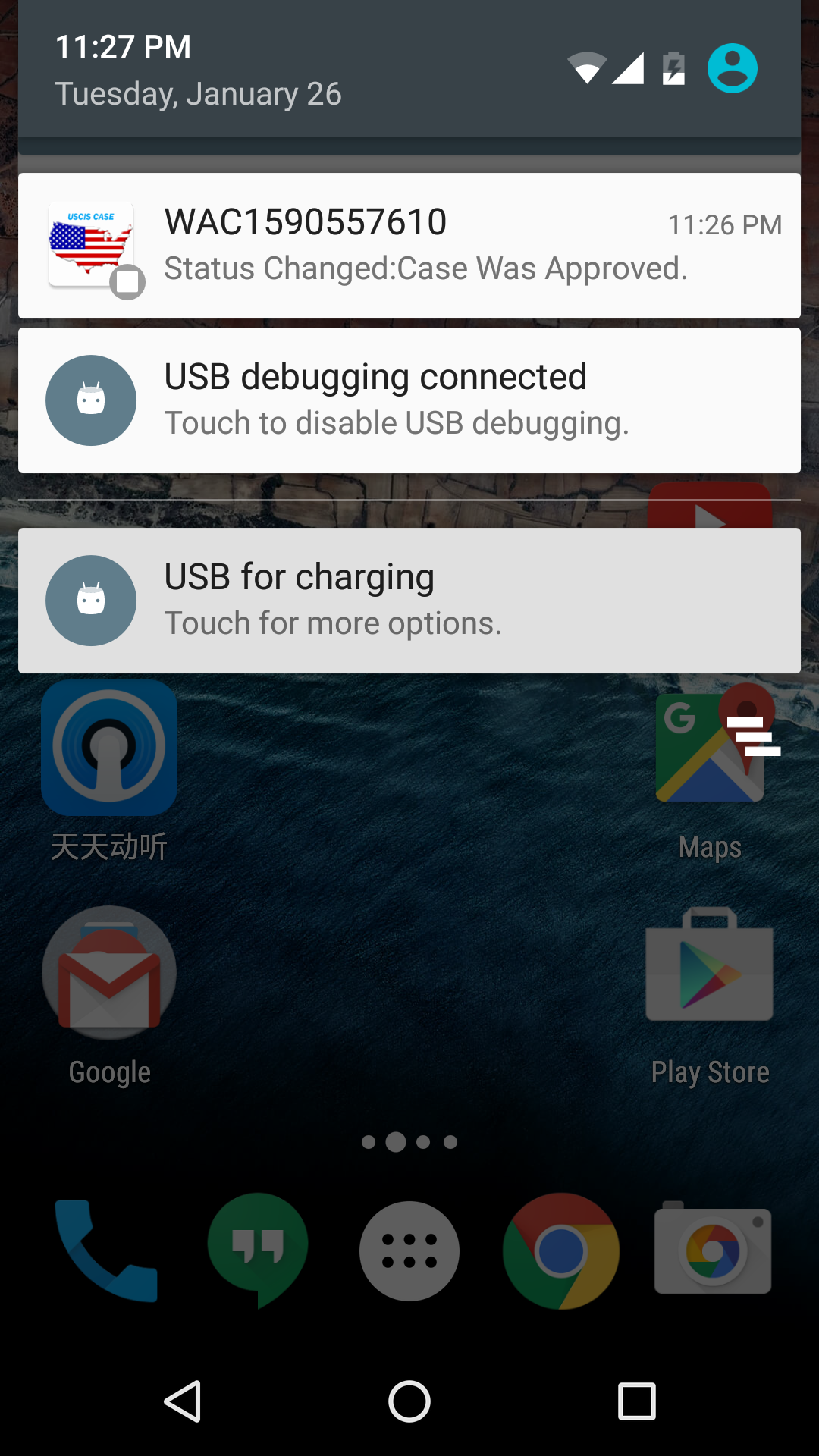Touch USB for charging for more options
Viewport: 819px width, 1456px height.
point(409,599)
